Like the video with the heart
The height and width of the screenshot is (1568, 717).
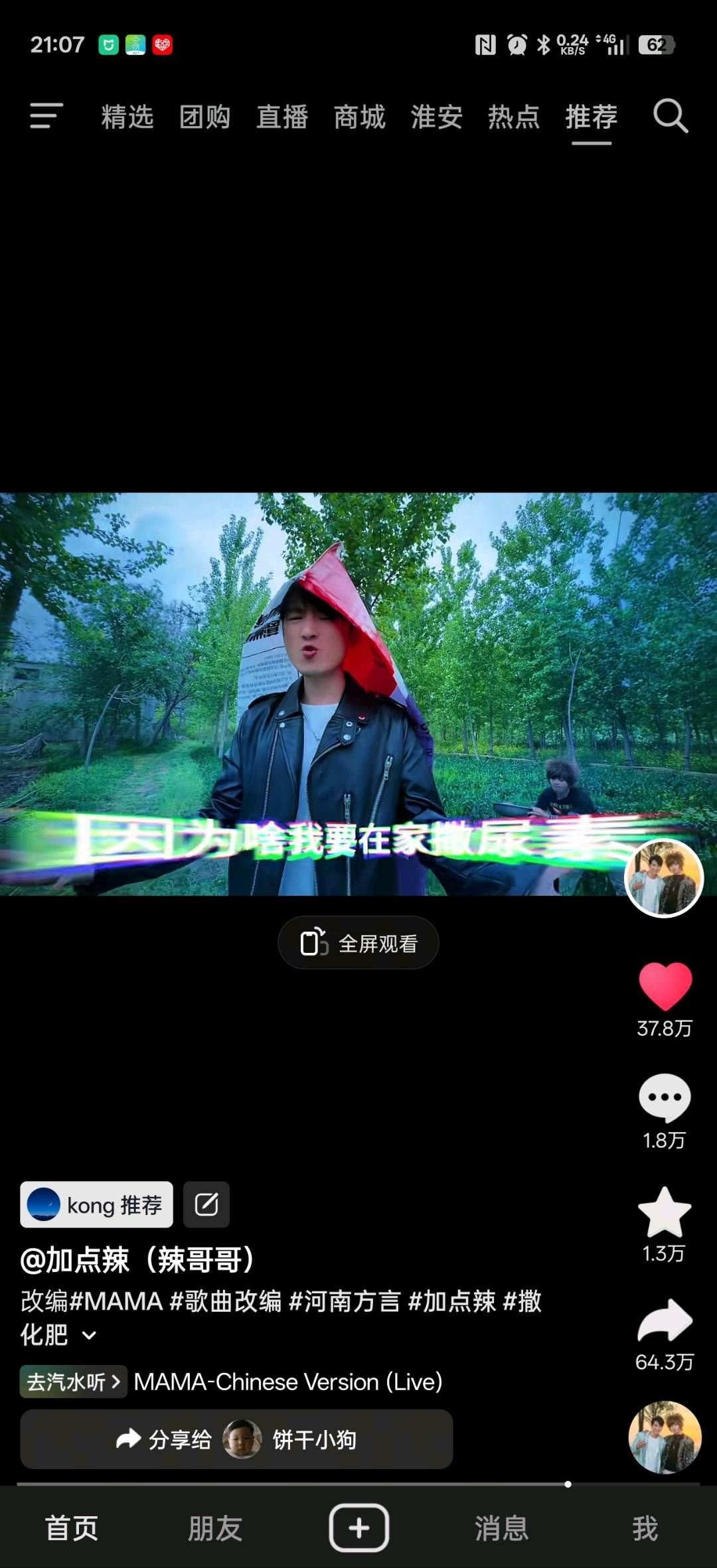pyautogui.click(x=665, y=987)
